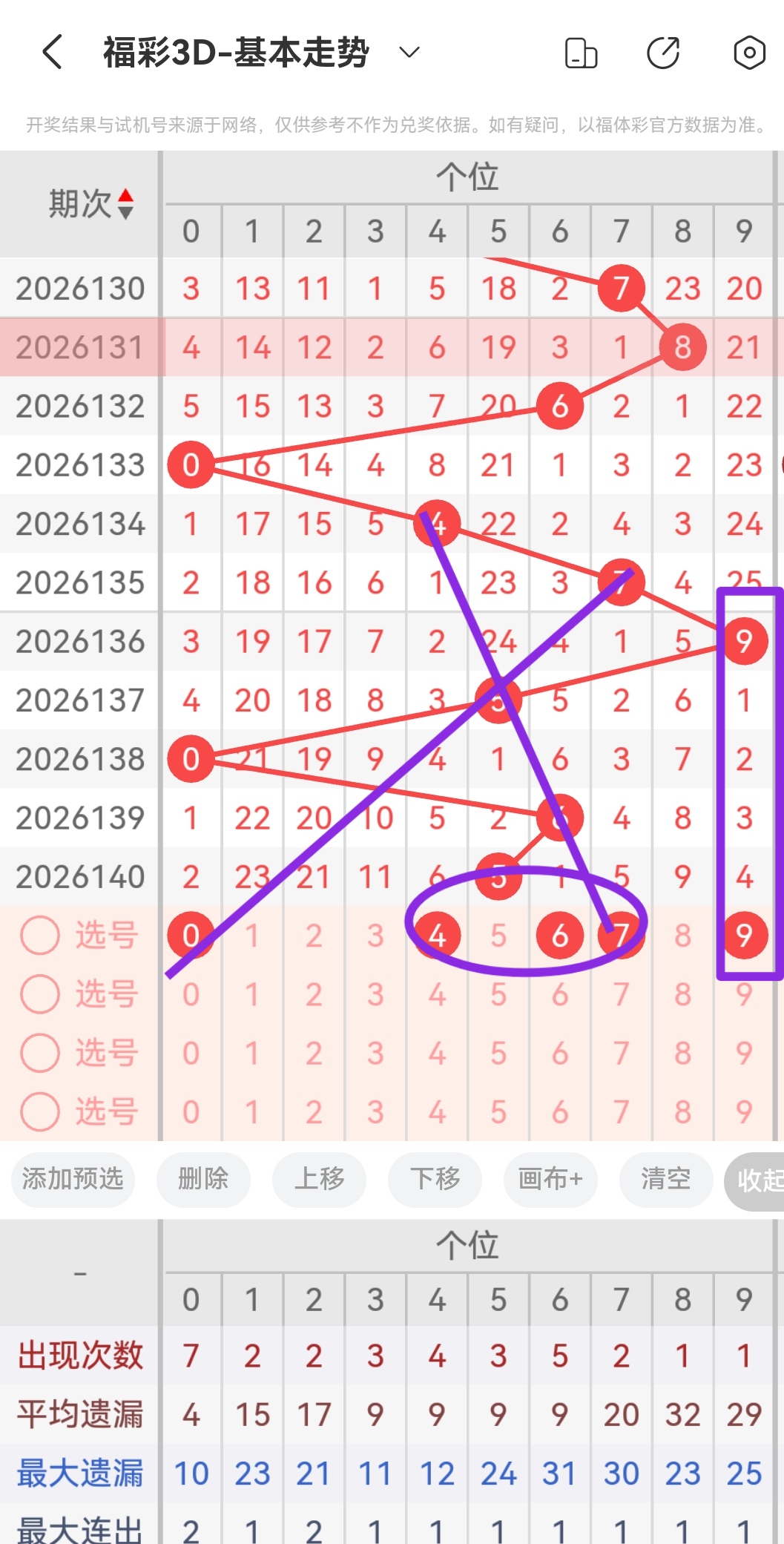Select the second 选号 row radio circle
784x1544 pixels.
point(40,994)
